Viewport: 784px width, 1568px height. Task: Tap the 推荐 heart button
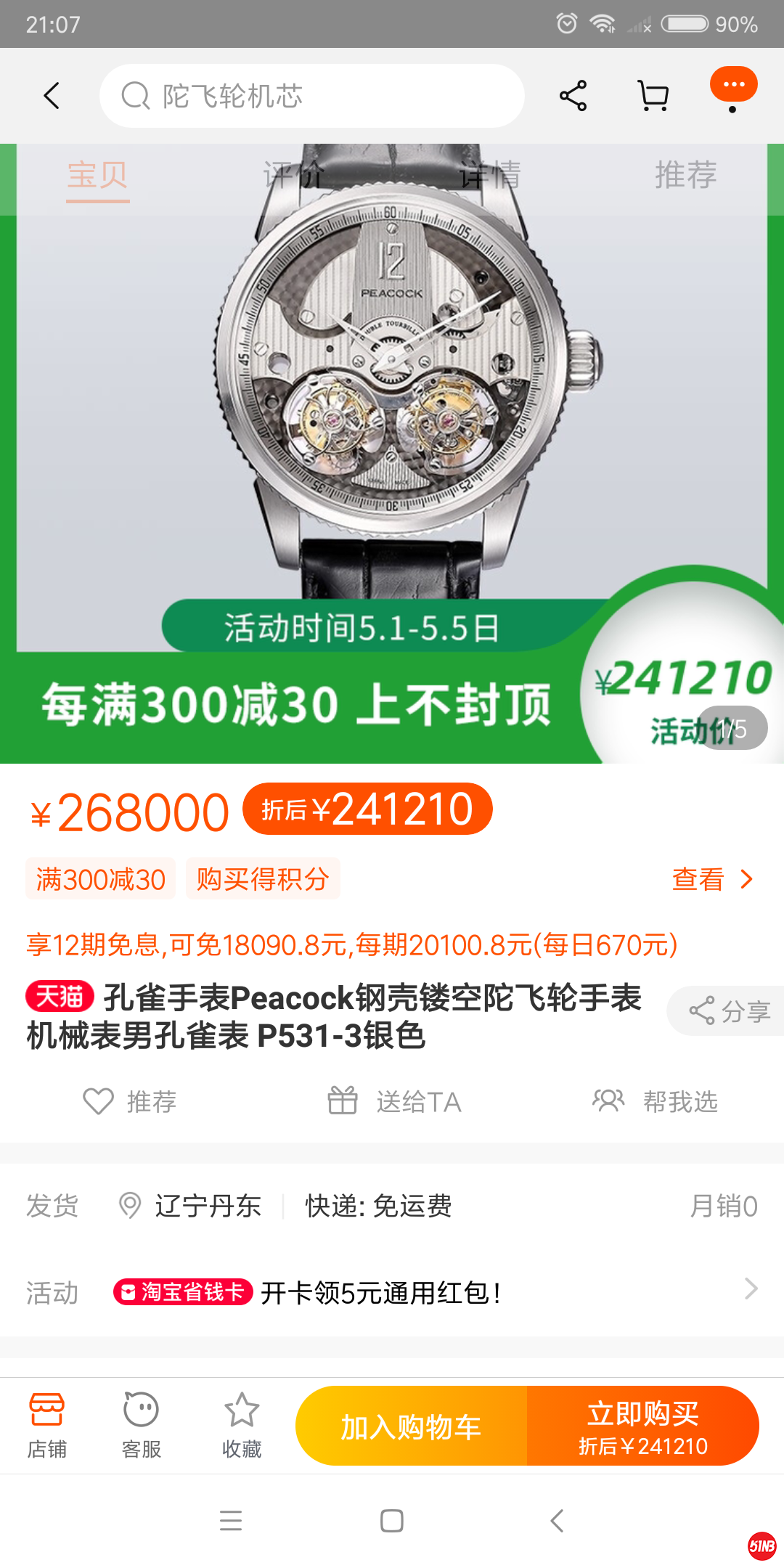click(x=129, y=1101)
